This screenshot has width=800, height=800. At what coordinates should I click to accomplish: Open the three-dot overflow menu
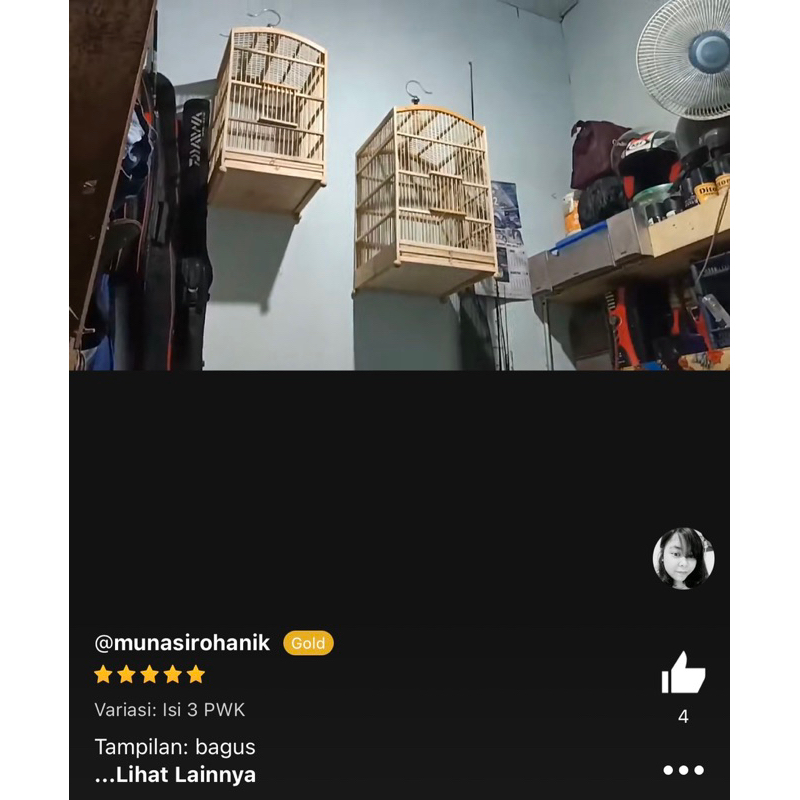[683, 770]
